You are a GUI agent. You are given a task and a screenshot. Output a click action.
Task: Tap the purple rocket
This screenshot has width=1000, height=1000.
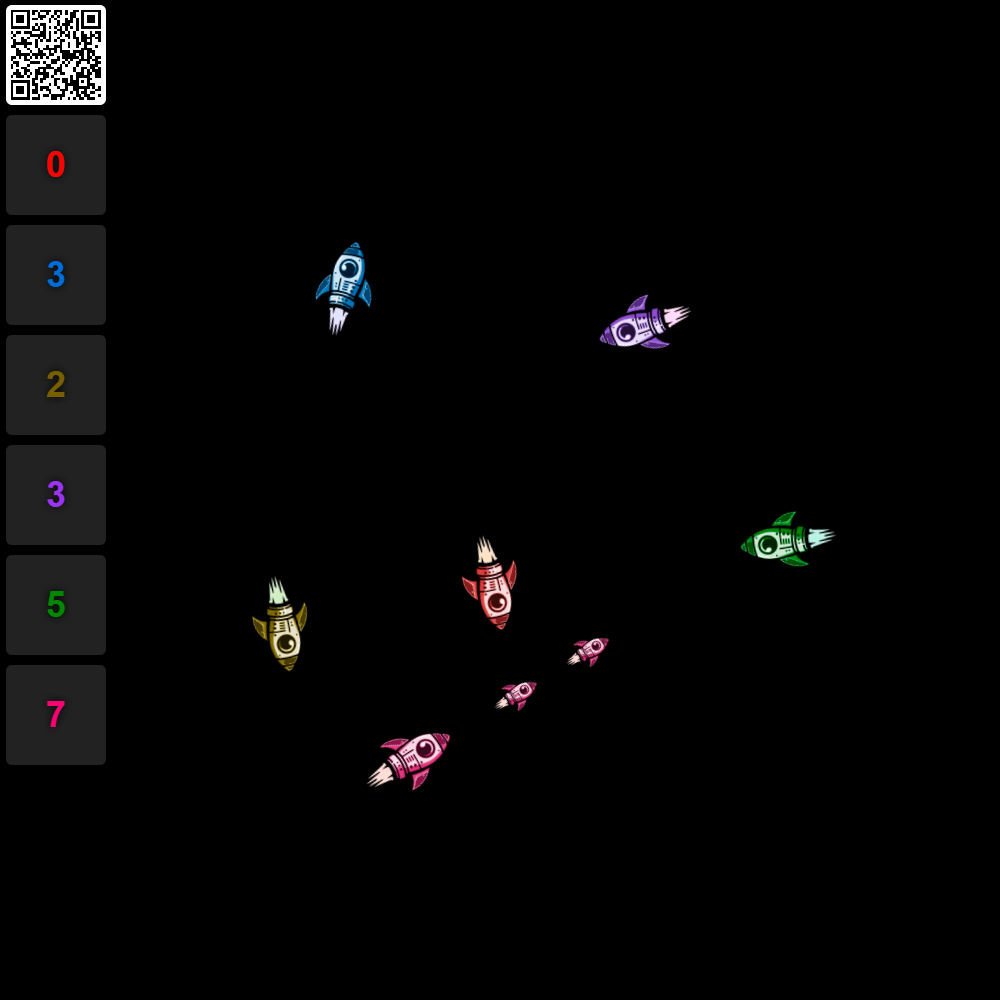pos(640,326)
